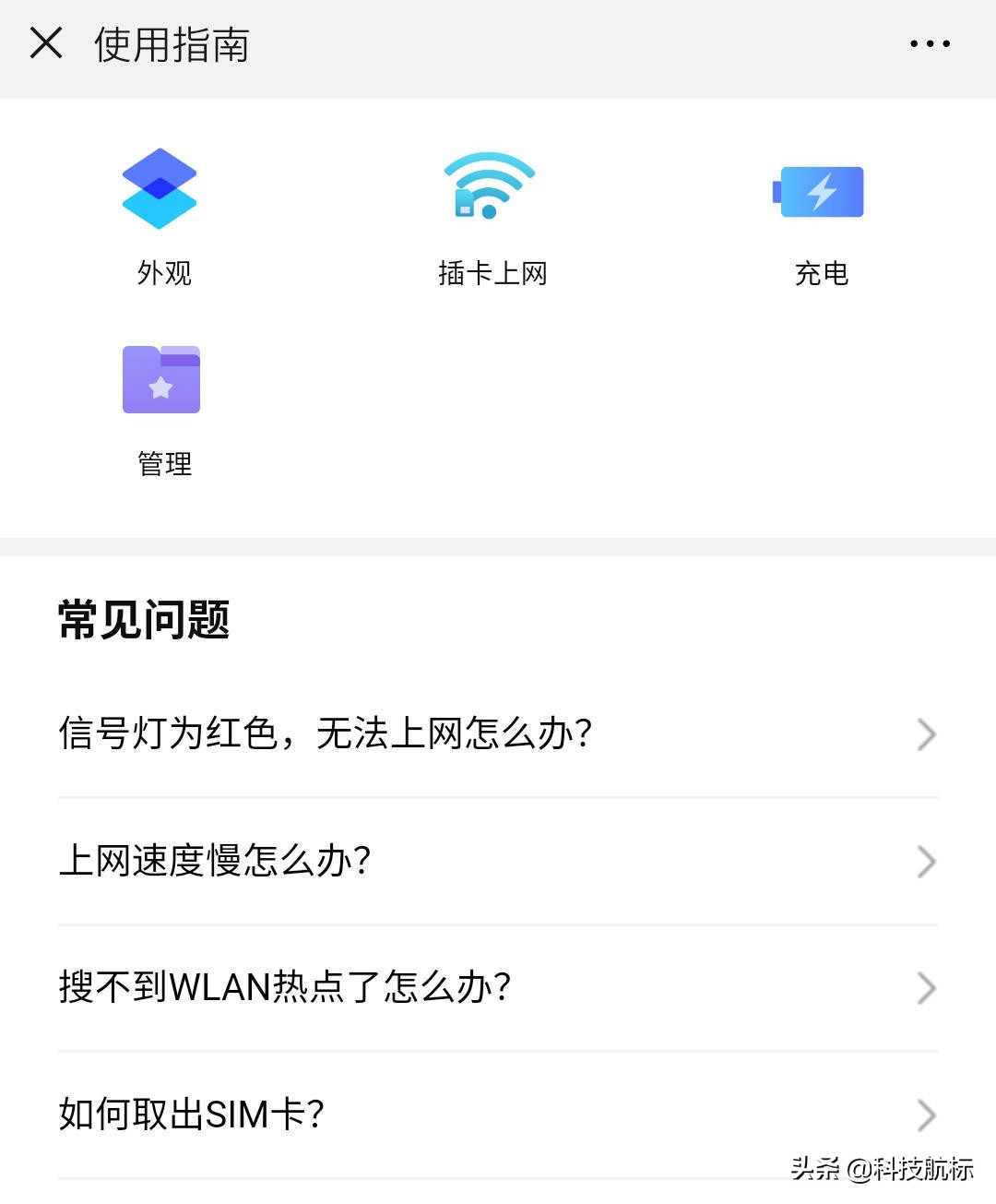Expand the WLAN hotspot not found question
This screenshot has height=1204, width=996.
(x=498, y=987)
